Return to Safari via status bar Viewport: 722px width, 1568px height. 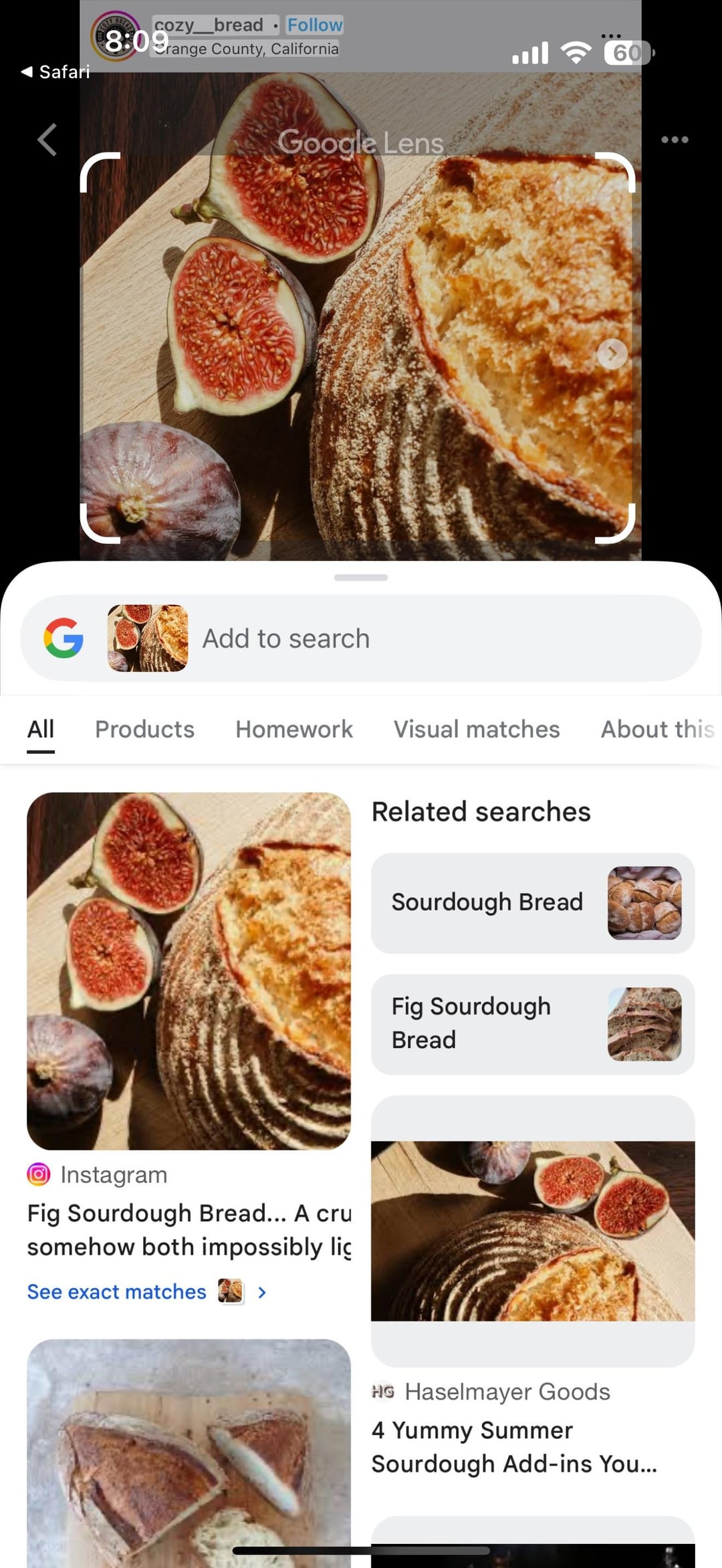pos(55,72)
